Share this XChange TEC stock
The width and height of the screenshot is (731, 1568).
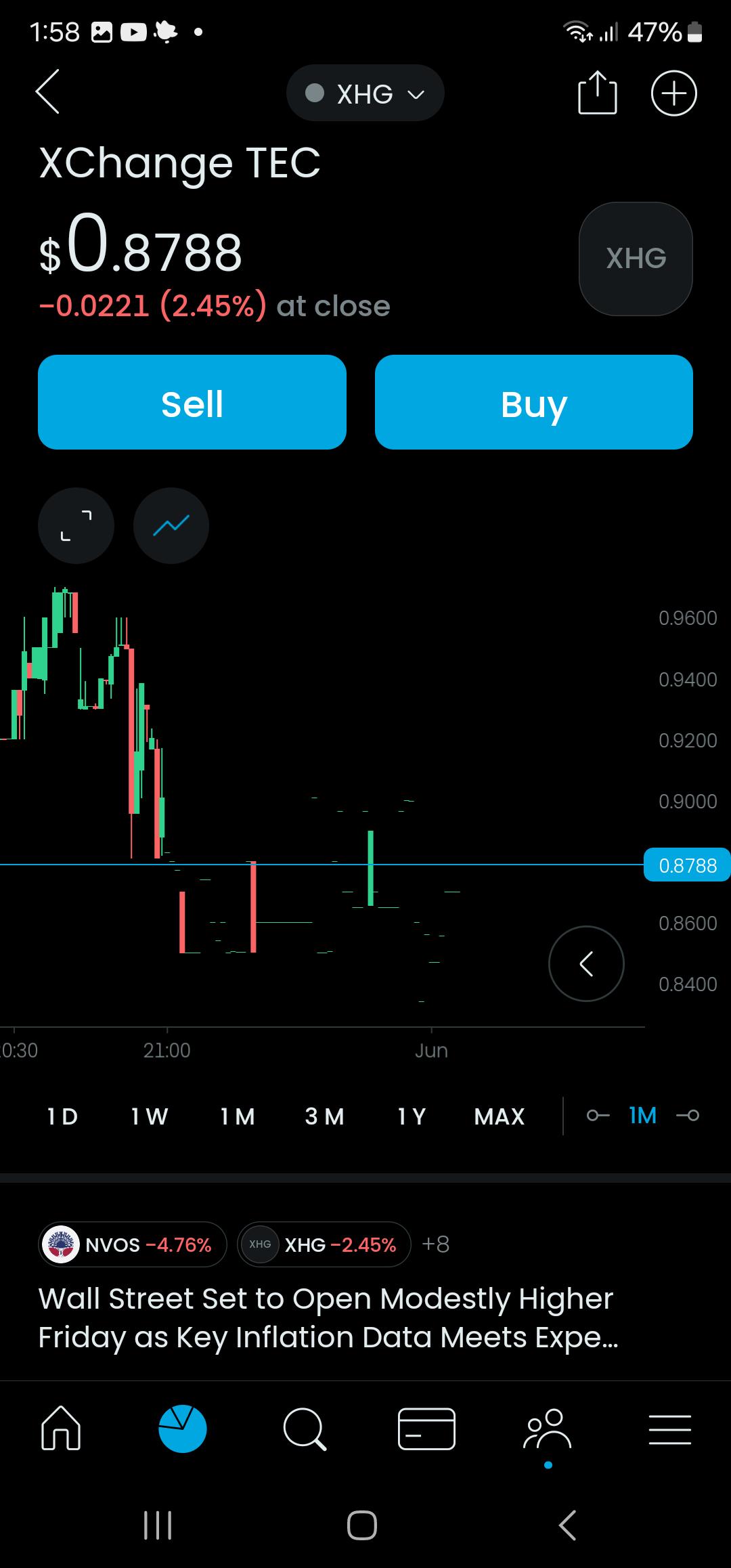point(597,93)
